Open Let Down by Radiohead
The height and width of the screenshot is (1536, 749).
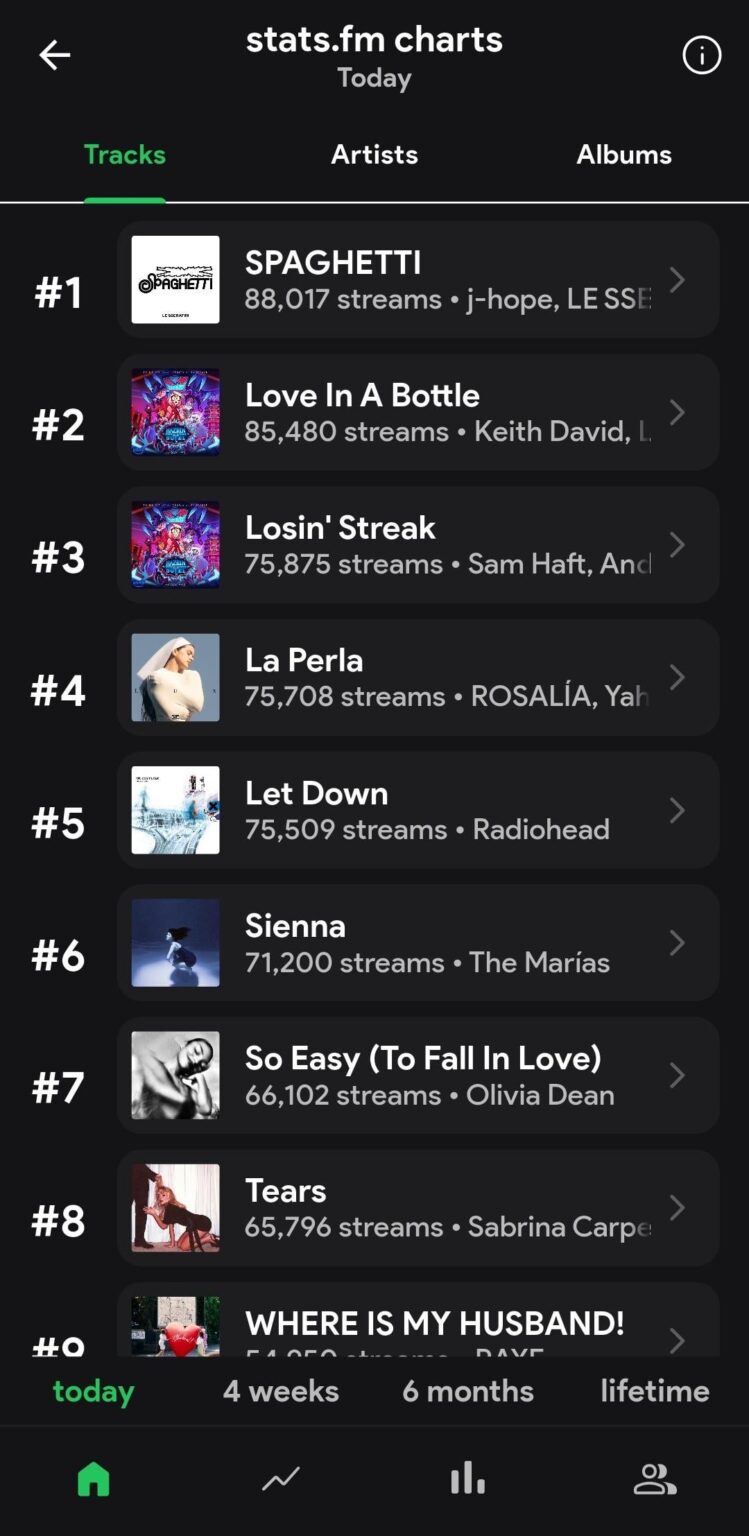tap(418, 810)
